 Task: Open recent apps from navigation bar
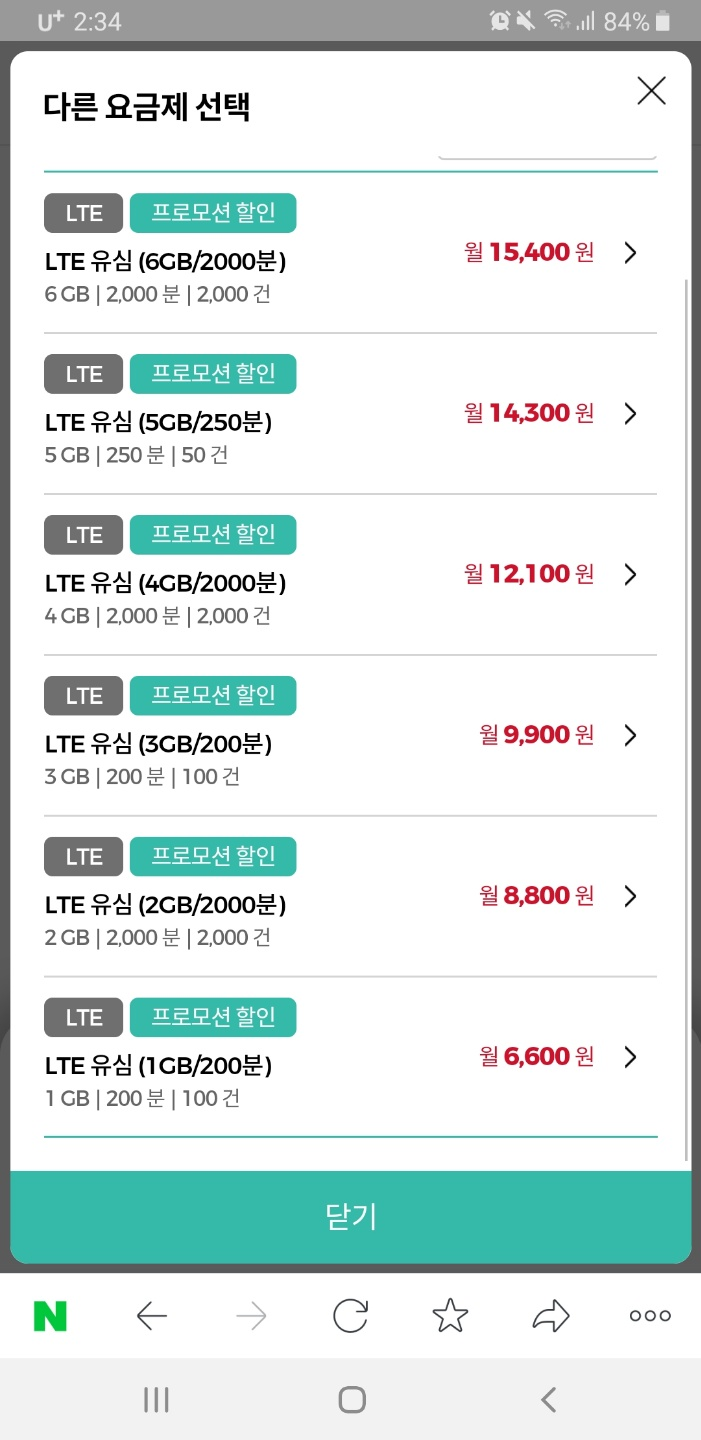(156, 1400)
